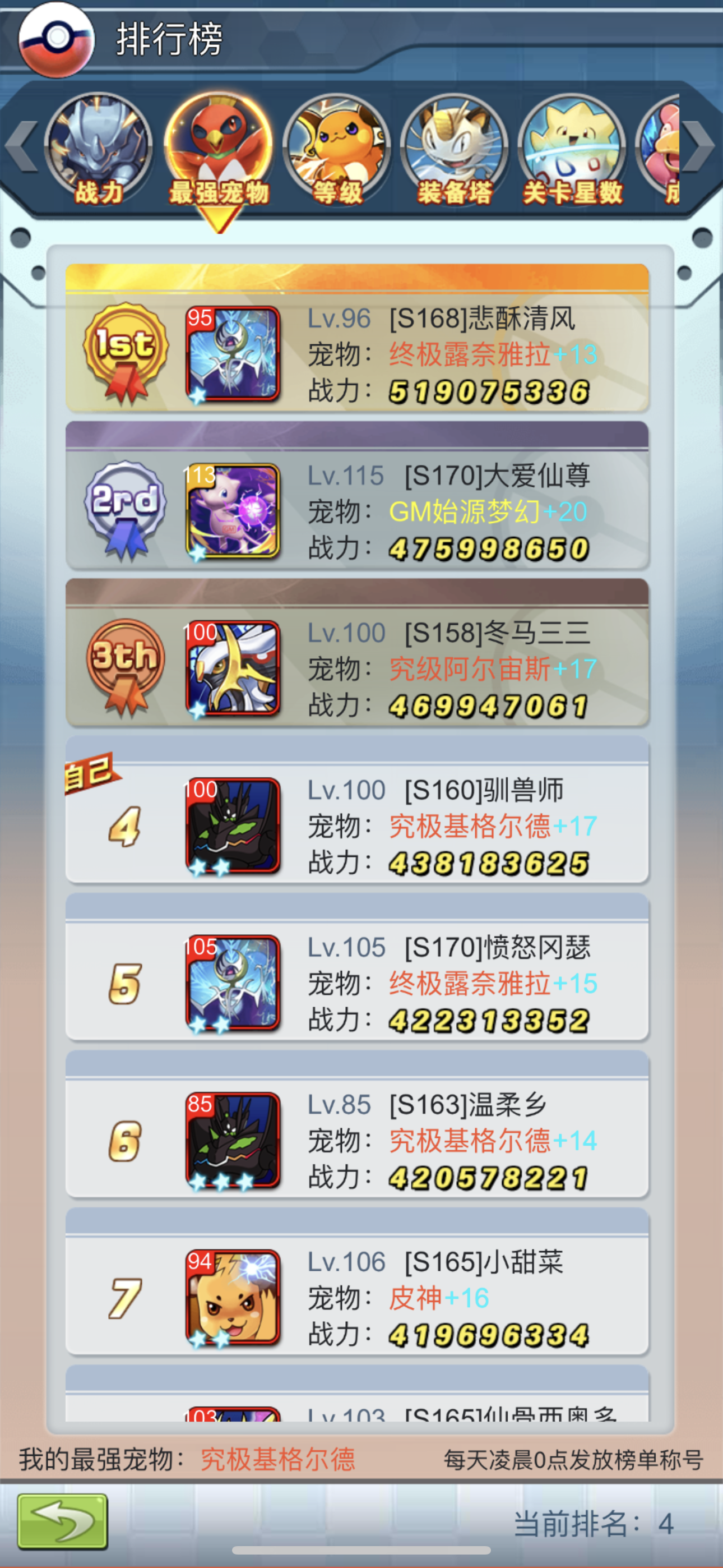The image size is (723, 1568).
Task: Switch to the 等级 ranking tab
Action: click(336, 149)
